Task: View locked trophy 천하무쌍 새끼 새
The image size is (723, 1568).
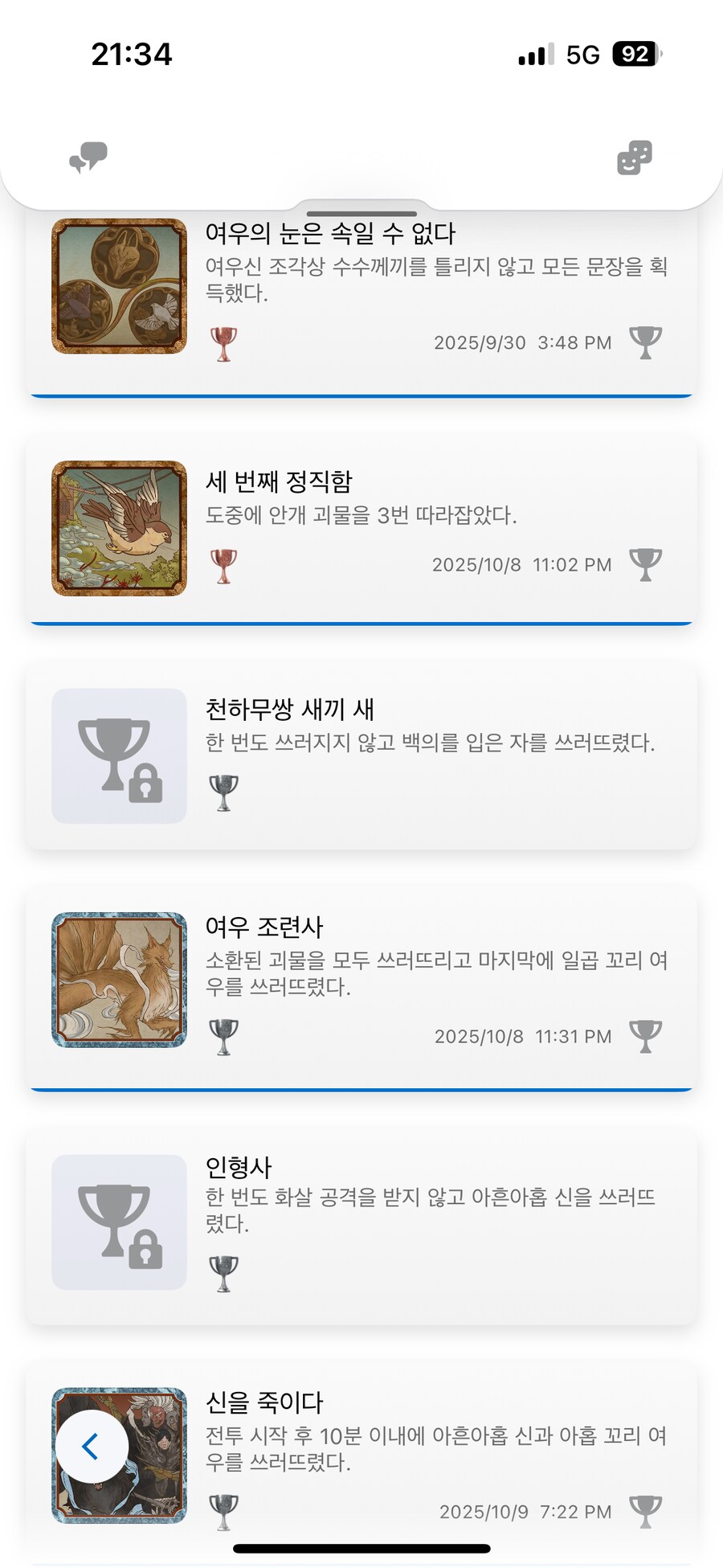Action: click(361, 755)
